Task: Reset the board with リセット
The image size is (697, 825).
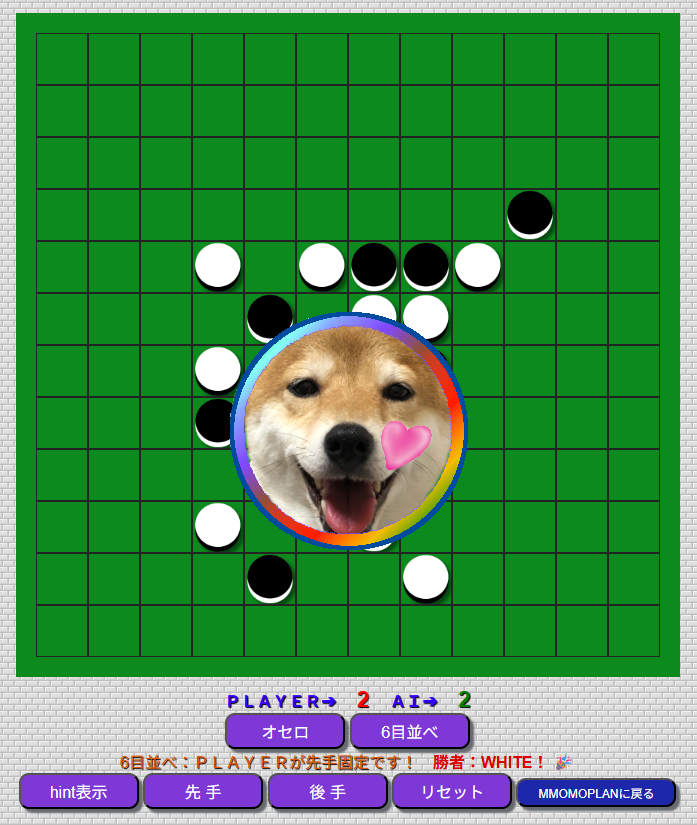Action: (x=451, y=791)
